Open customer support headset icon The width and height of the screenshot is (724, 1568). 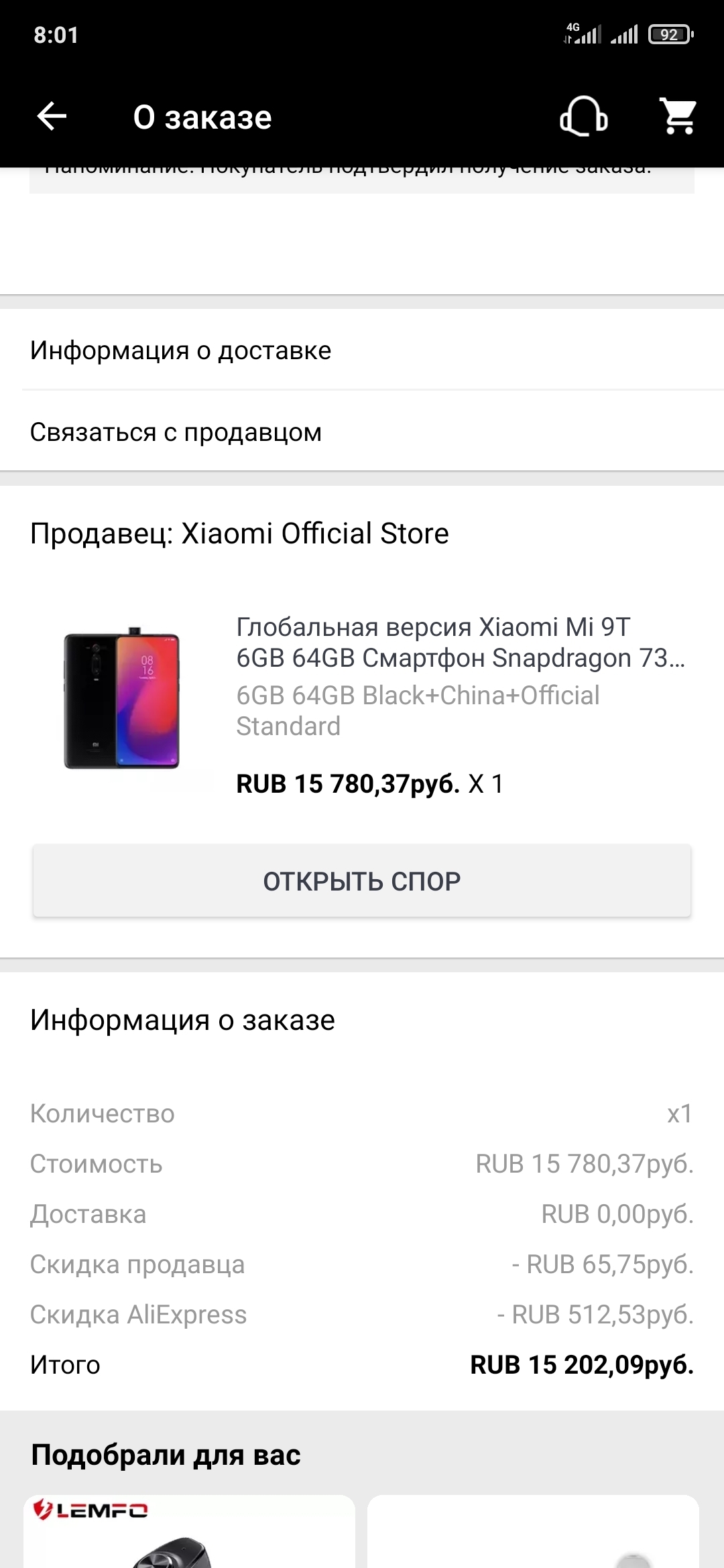[583, 117]
